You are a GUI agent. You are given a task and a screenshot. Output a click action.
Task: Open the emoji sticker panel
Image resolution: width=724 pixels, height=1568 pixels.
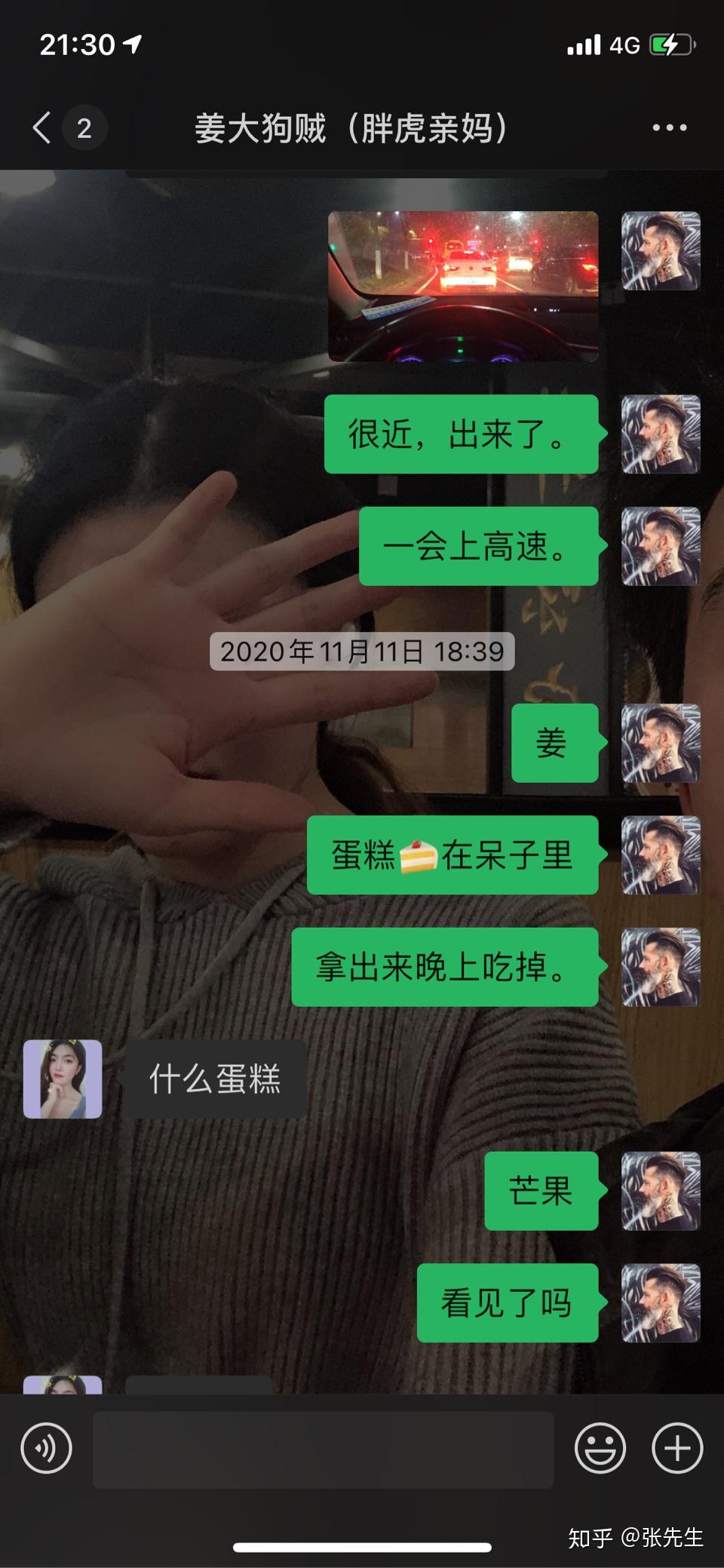600,1448
